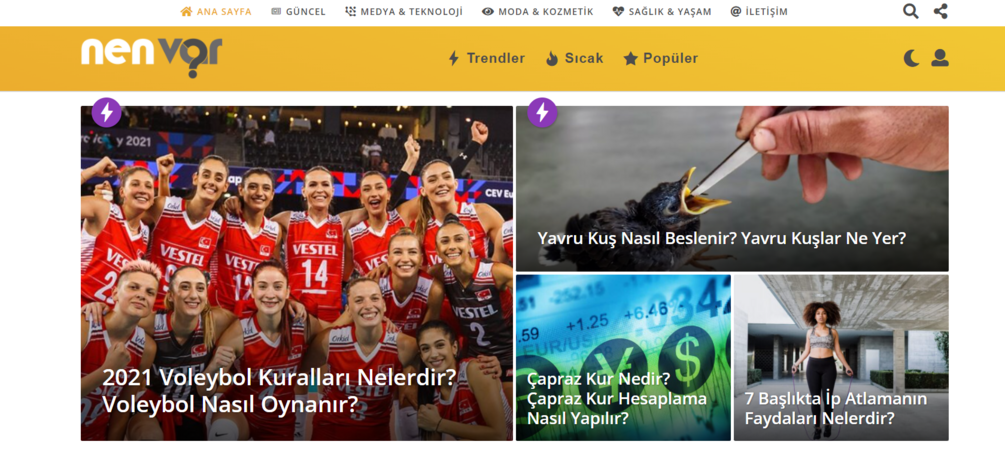
Task: Read Yavru Kuş Nasıl Beslenir article
Action: [x=721, y=238]
